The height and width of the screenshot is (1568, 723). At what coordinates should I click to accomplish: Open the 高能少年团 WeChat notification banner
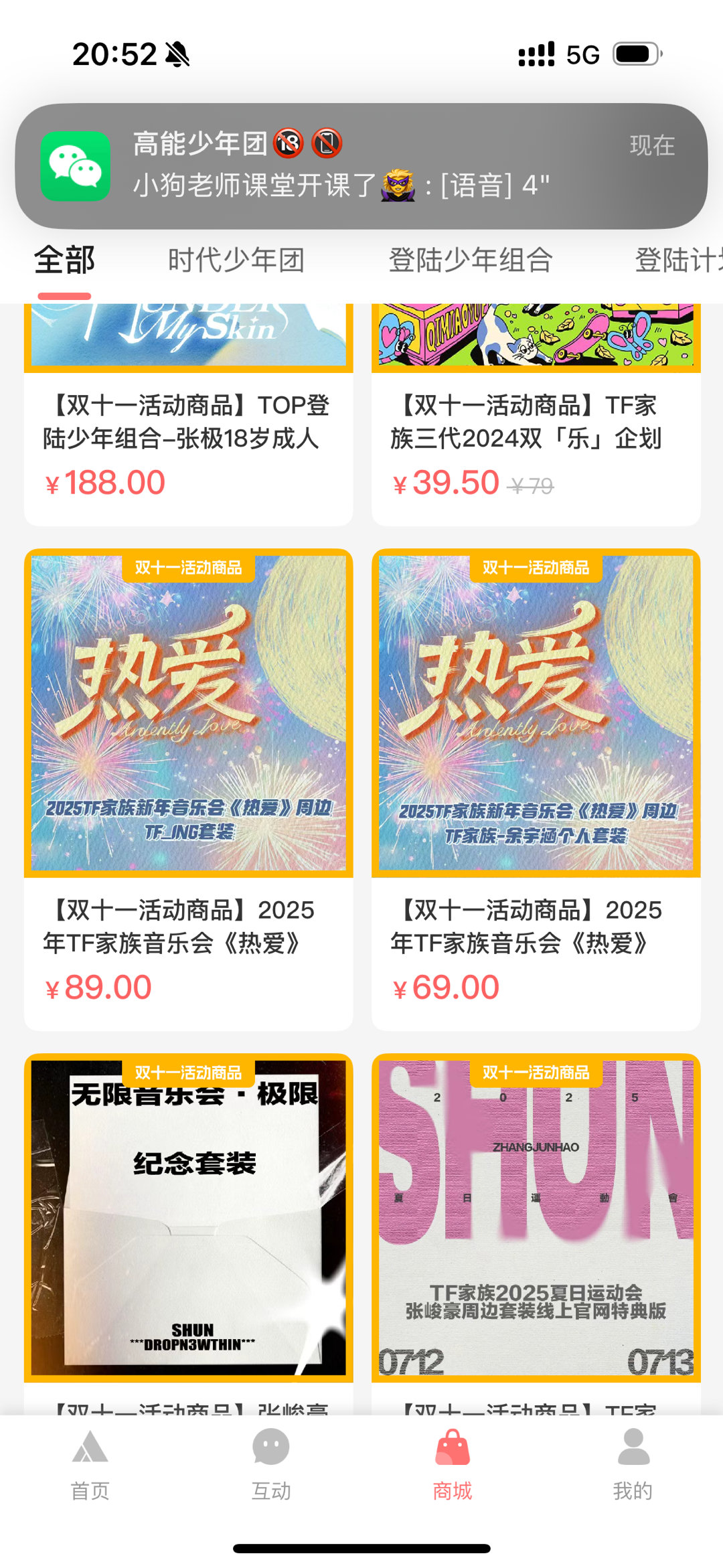tap(361, 164)
